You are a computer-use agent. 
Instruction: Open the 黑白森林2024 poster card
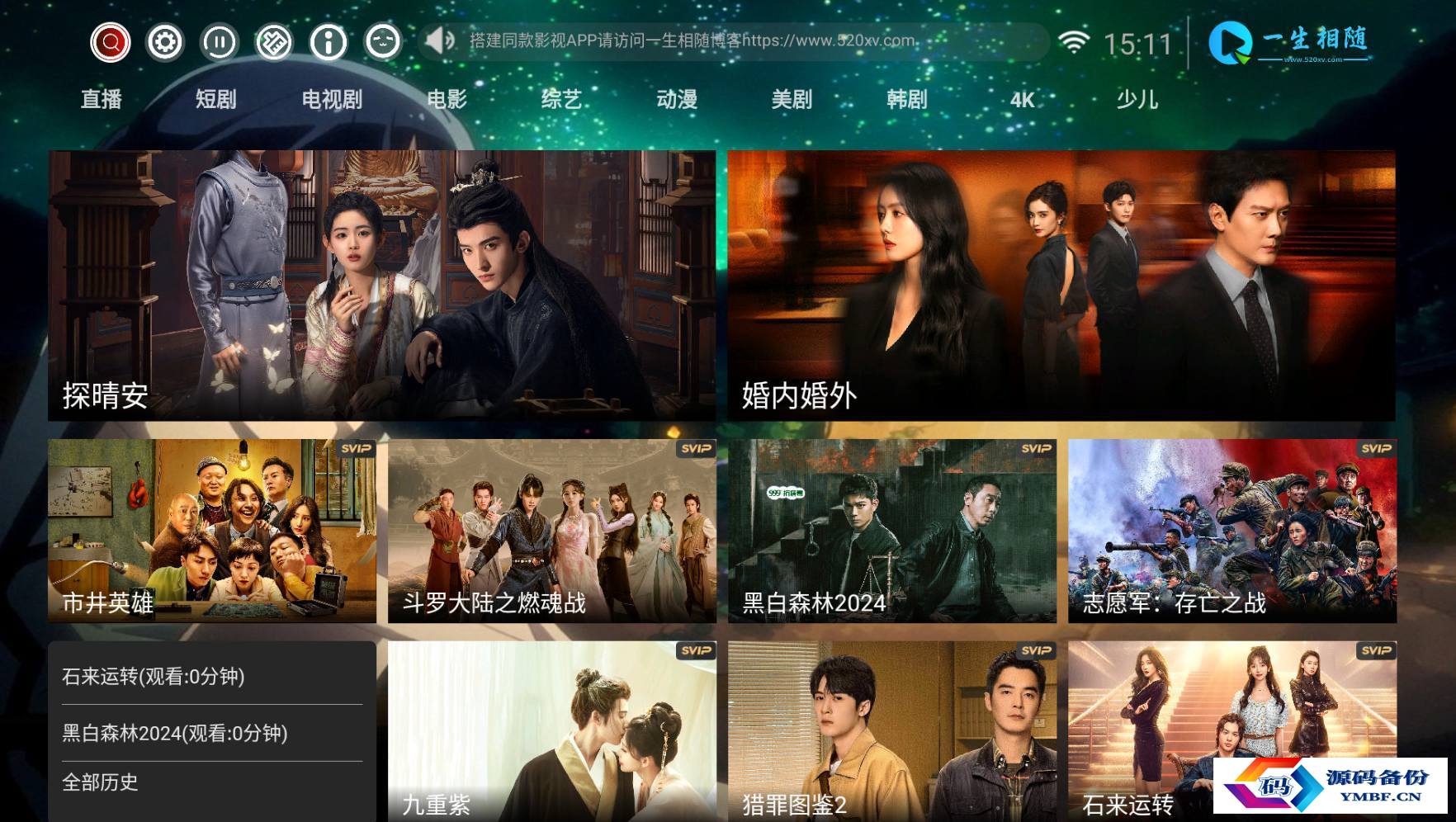(891, 531)
